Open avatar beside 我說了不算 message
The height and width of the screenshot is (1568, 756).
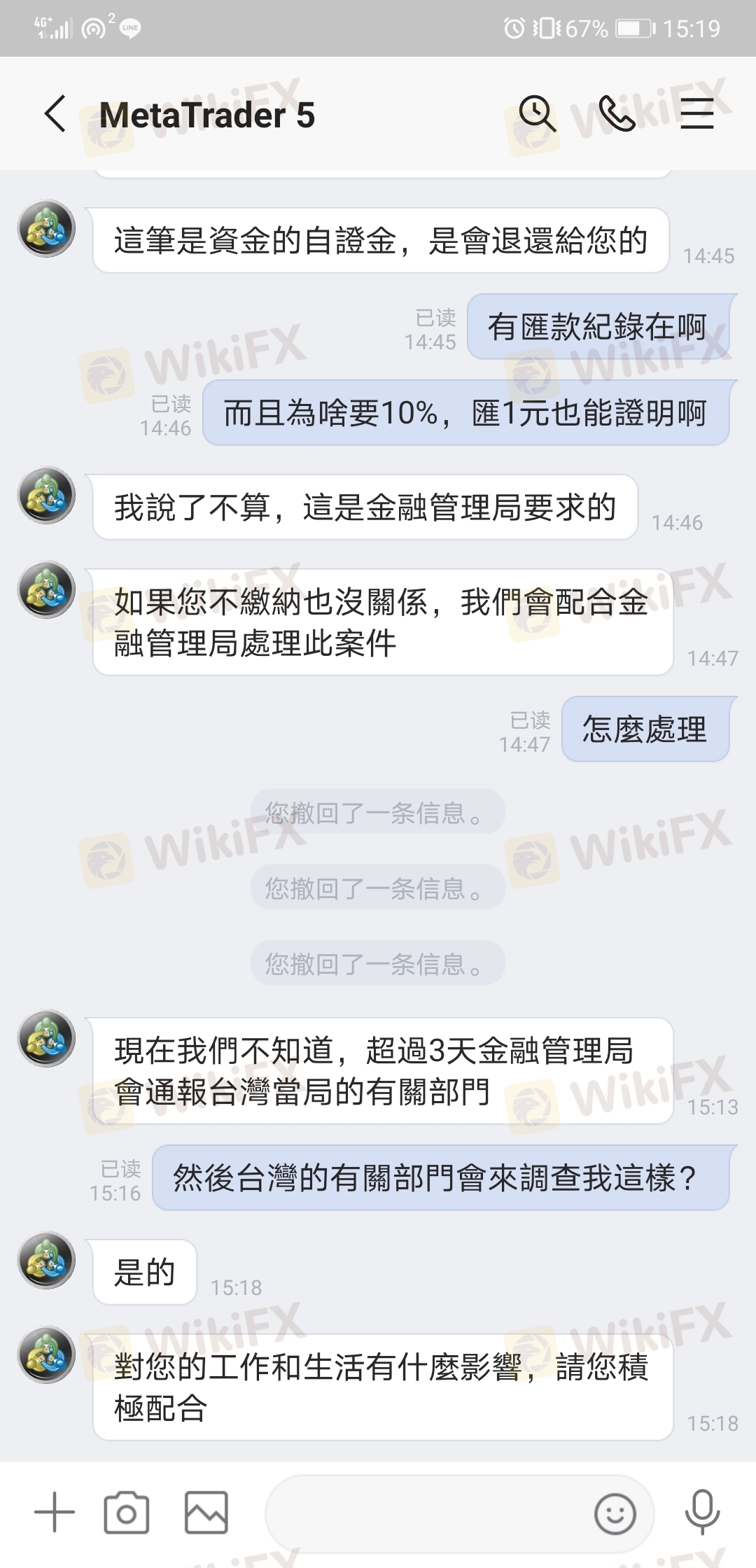pyautogui.click(x=46, y=496)
